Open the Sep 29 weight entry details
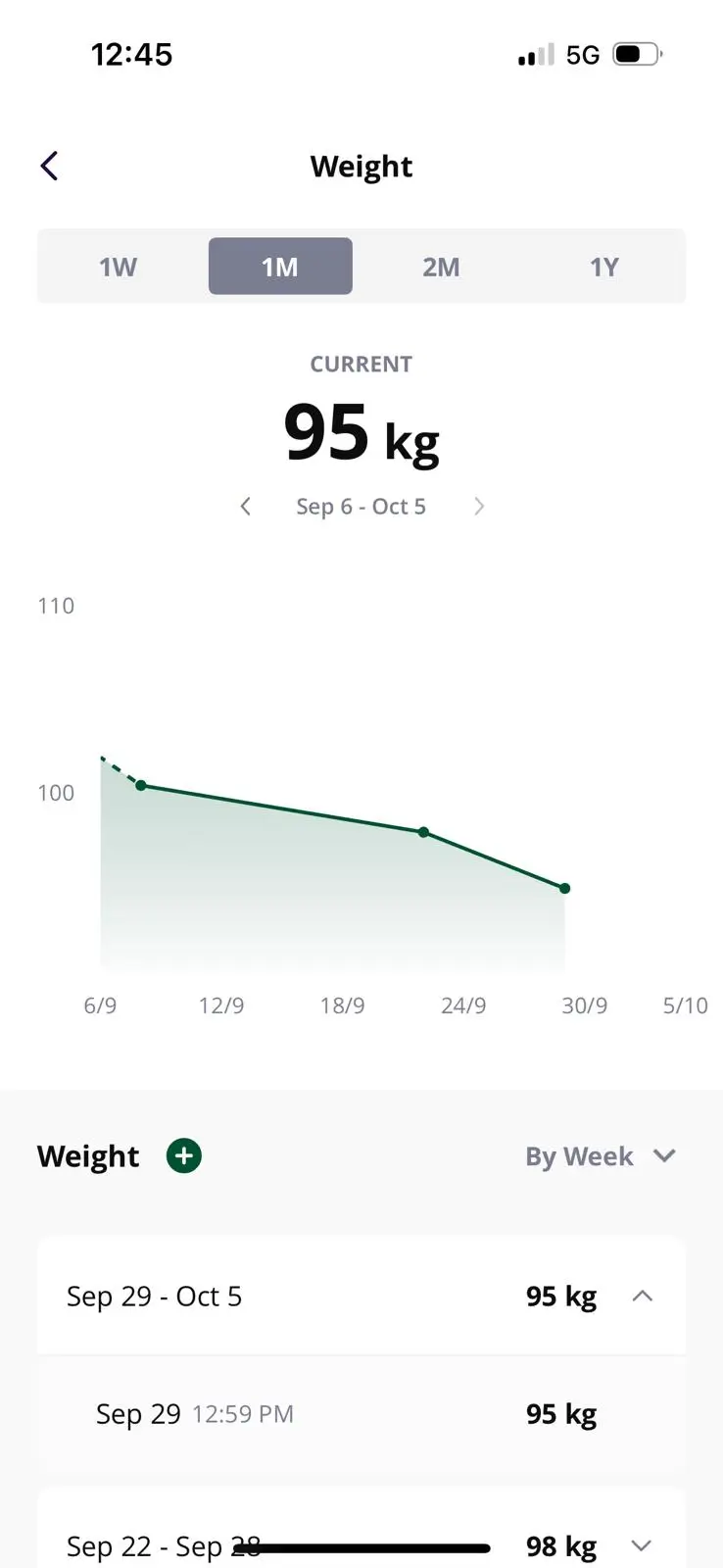723x1568 pixels. [x=361, y=1414]
